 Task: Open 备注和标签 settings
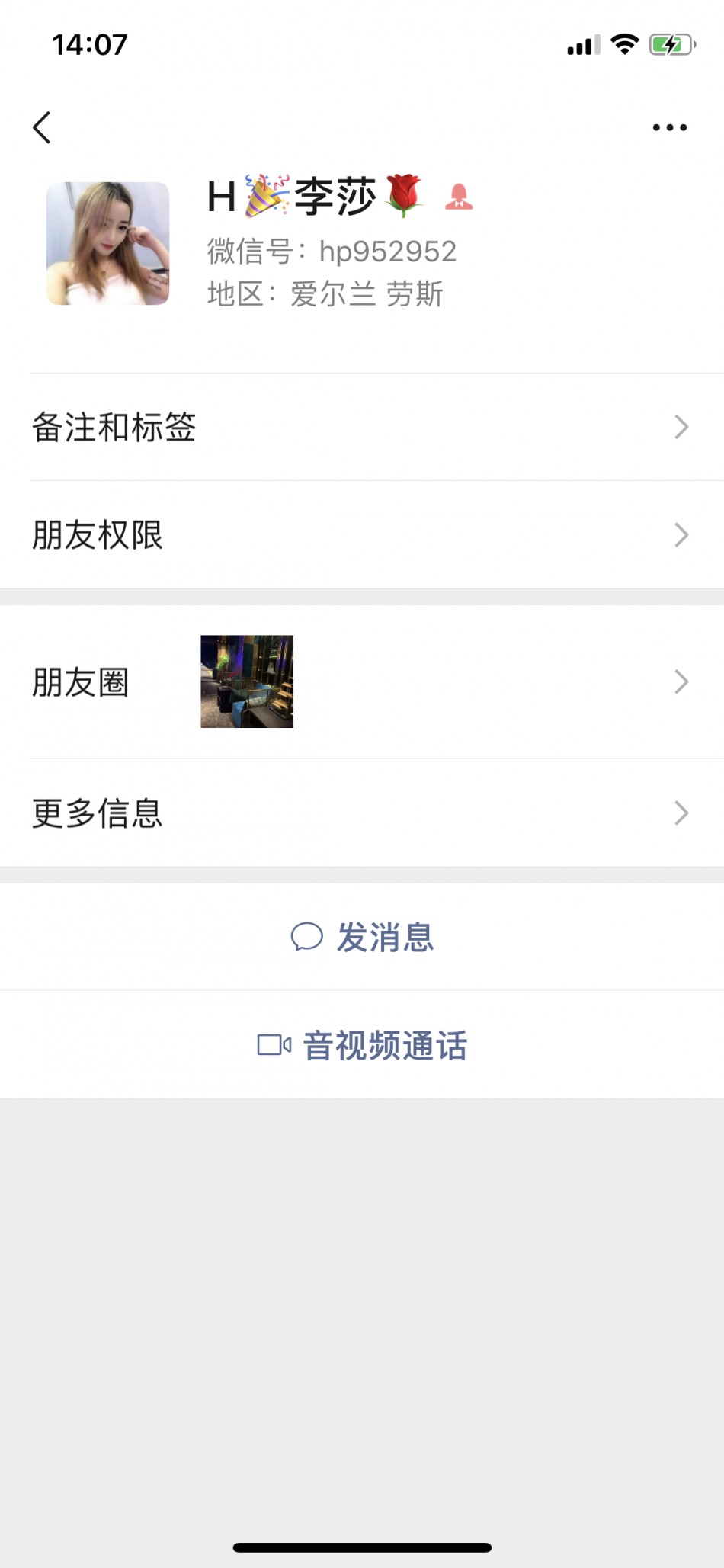click(362, 427)
